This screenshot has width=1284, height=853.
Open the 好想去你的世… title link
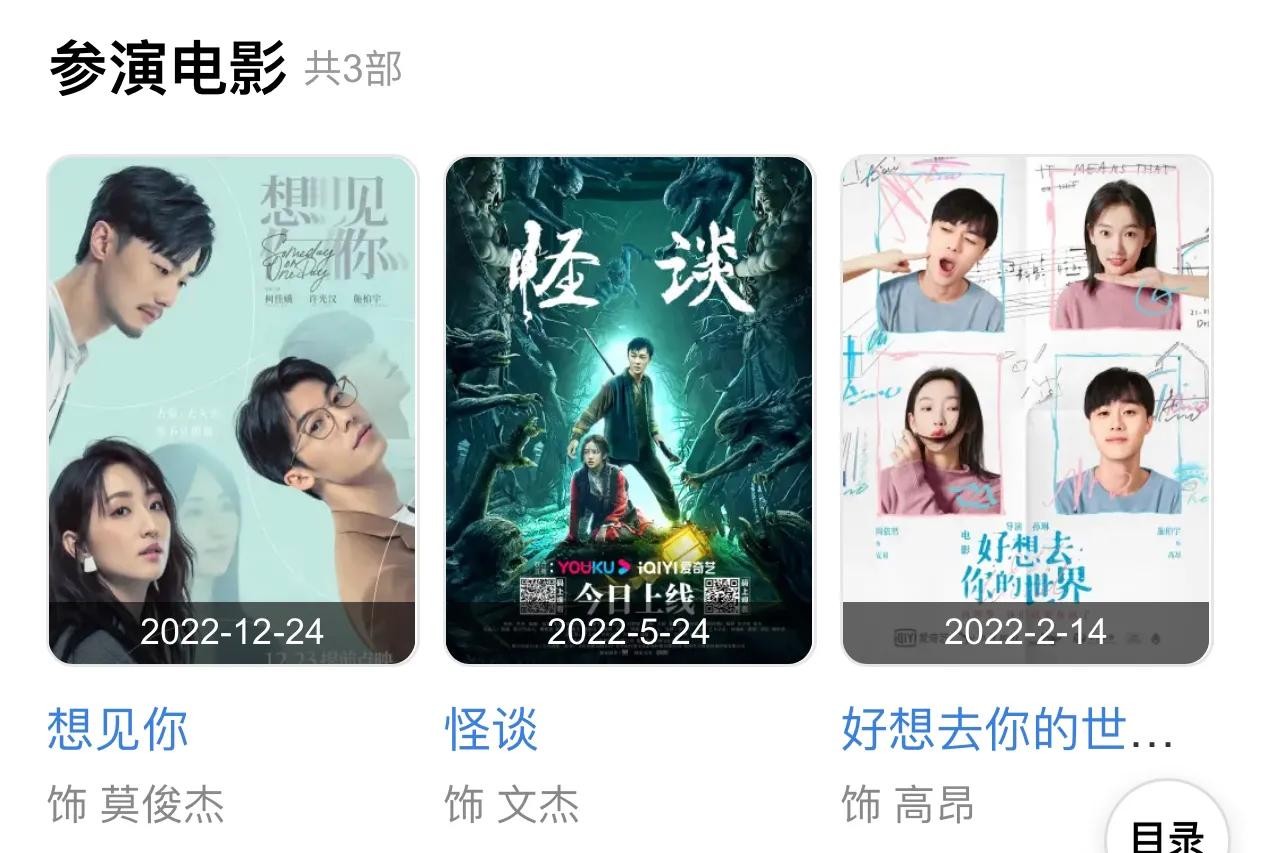click(x=1006, y=730)
